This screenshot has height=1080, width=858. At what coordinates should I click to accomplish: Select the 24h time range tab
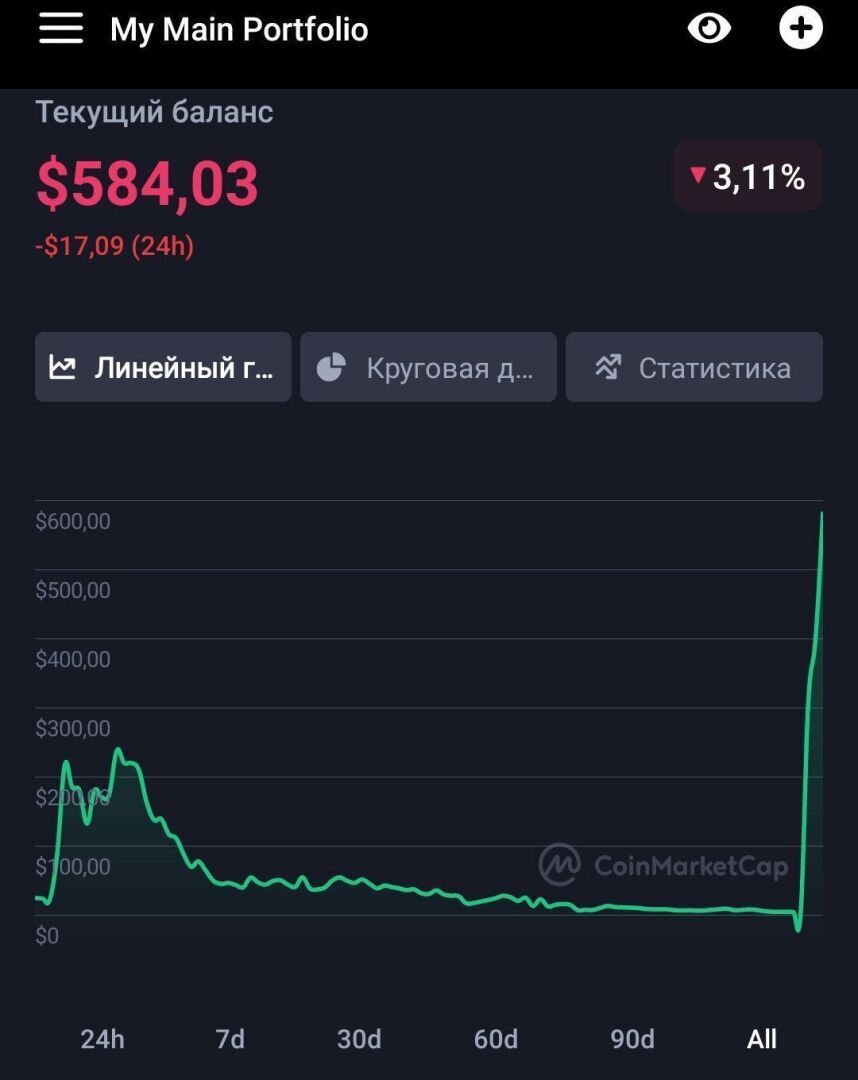[102, 1039]
